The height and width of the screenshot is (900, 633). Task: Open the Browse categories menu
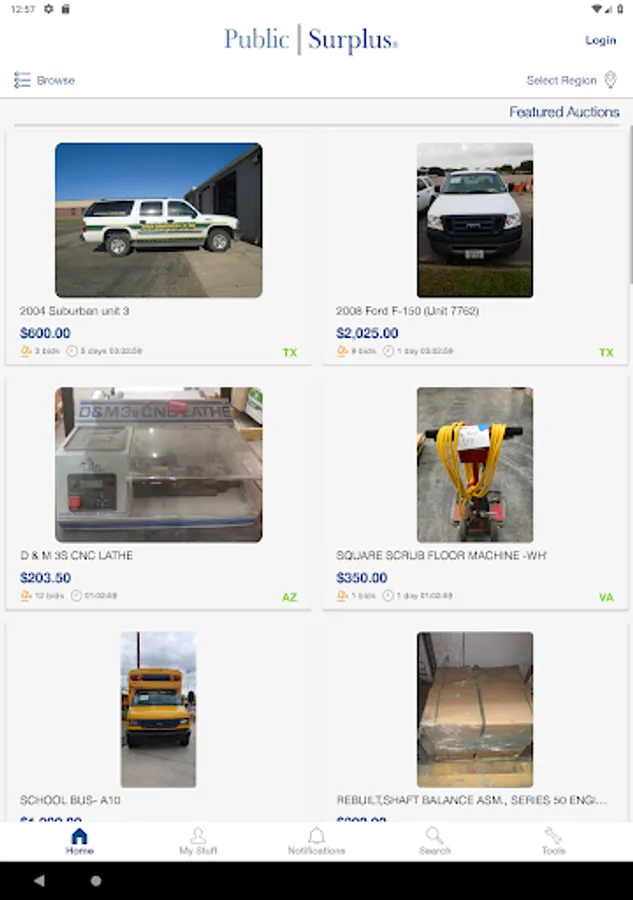pos(44,80)
